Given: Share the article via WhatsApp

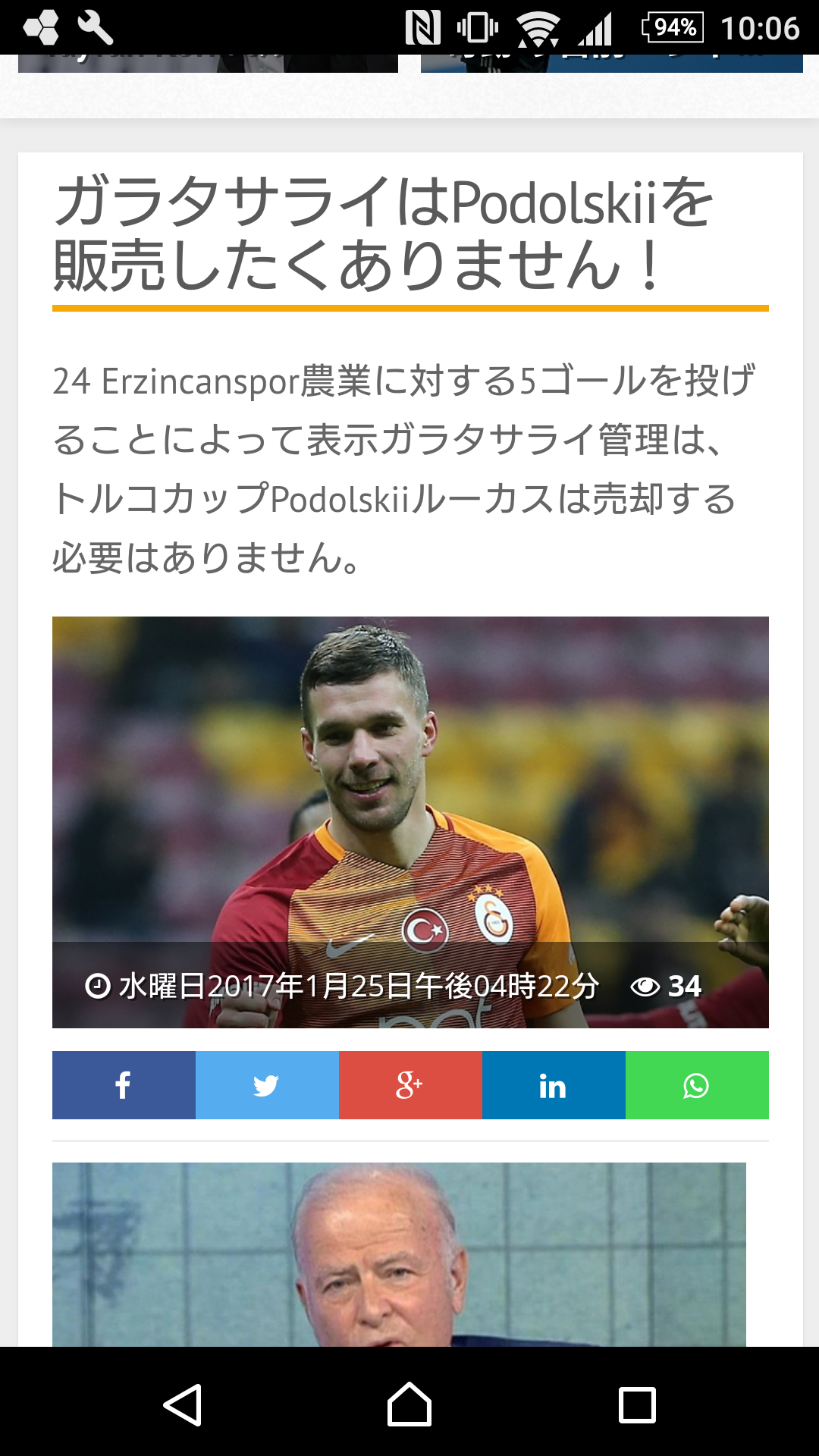Looking at the screenshot, I should click(x=697, y=1085).
